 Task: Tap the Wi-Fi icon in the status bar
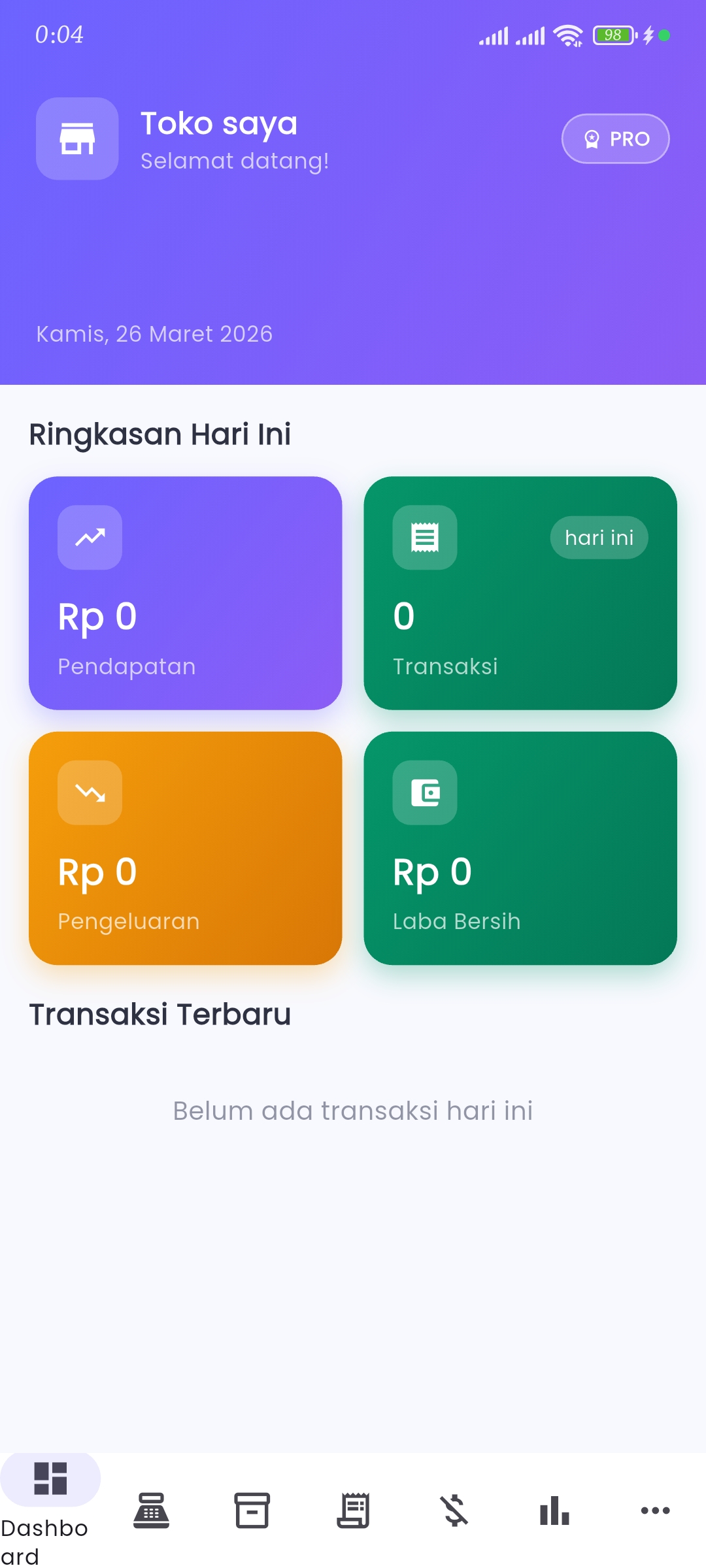coord(568,35)
